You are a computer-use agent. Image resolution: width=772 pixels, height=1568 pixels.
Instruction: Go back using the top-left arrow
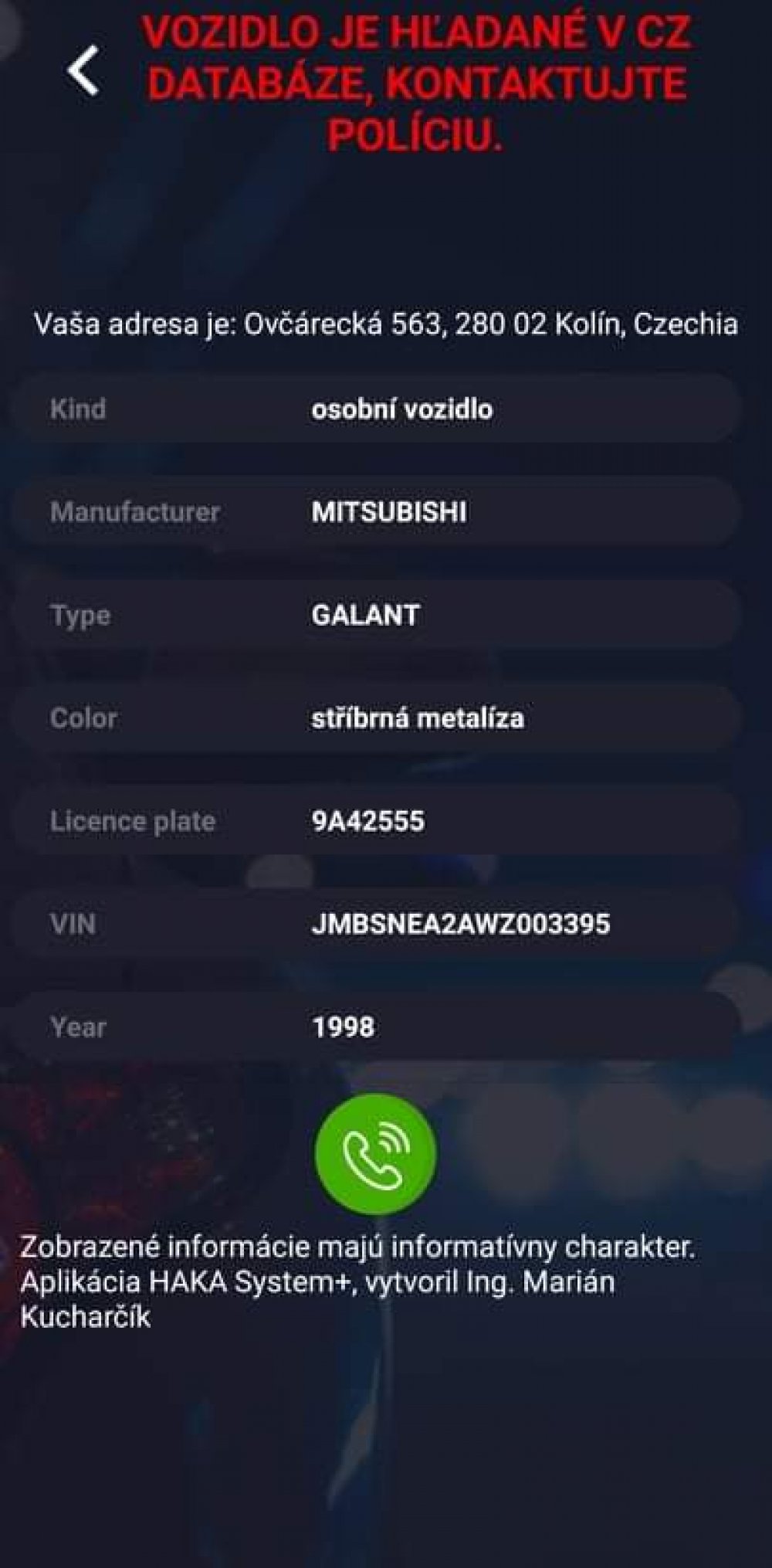coord(83,70)
